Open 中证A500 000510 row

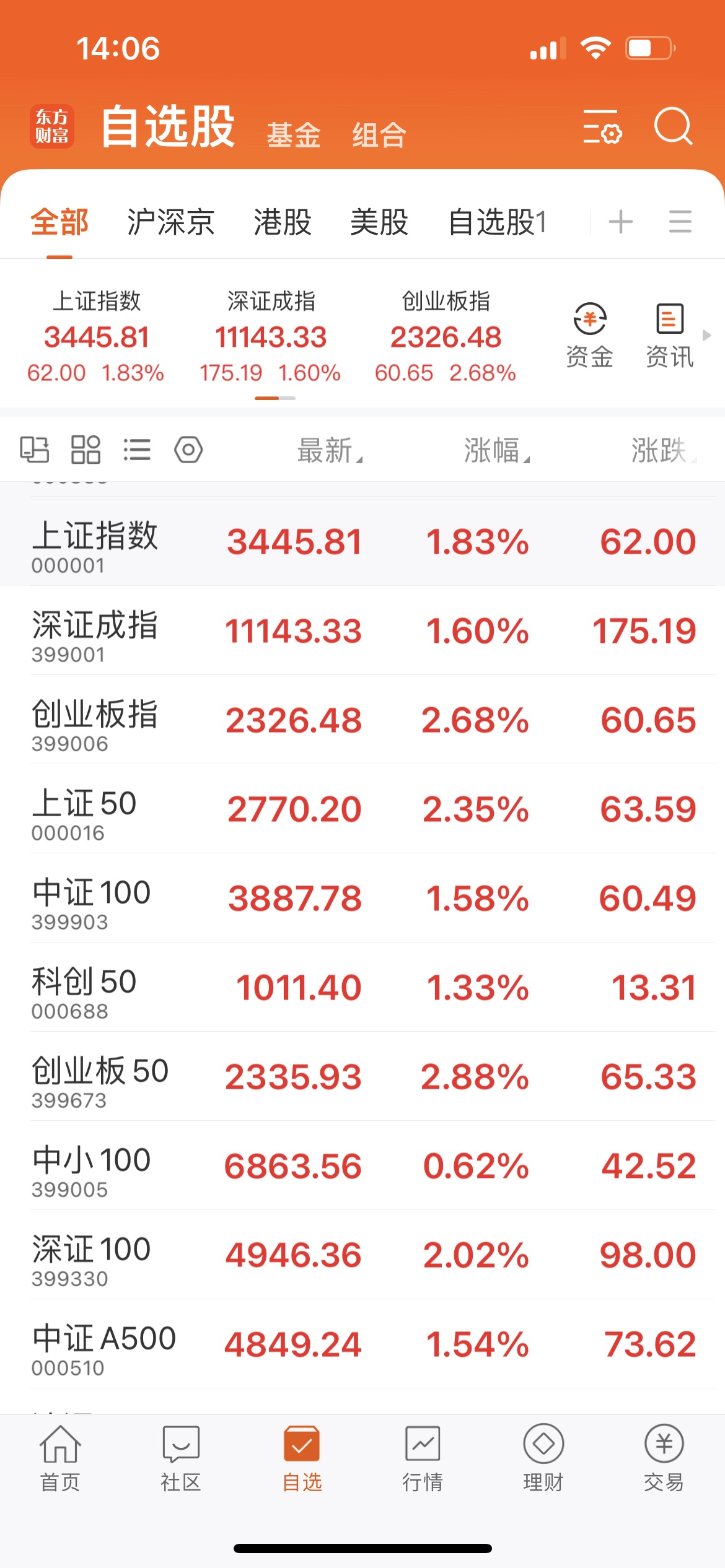pos(362,1344)
